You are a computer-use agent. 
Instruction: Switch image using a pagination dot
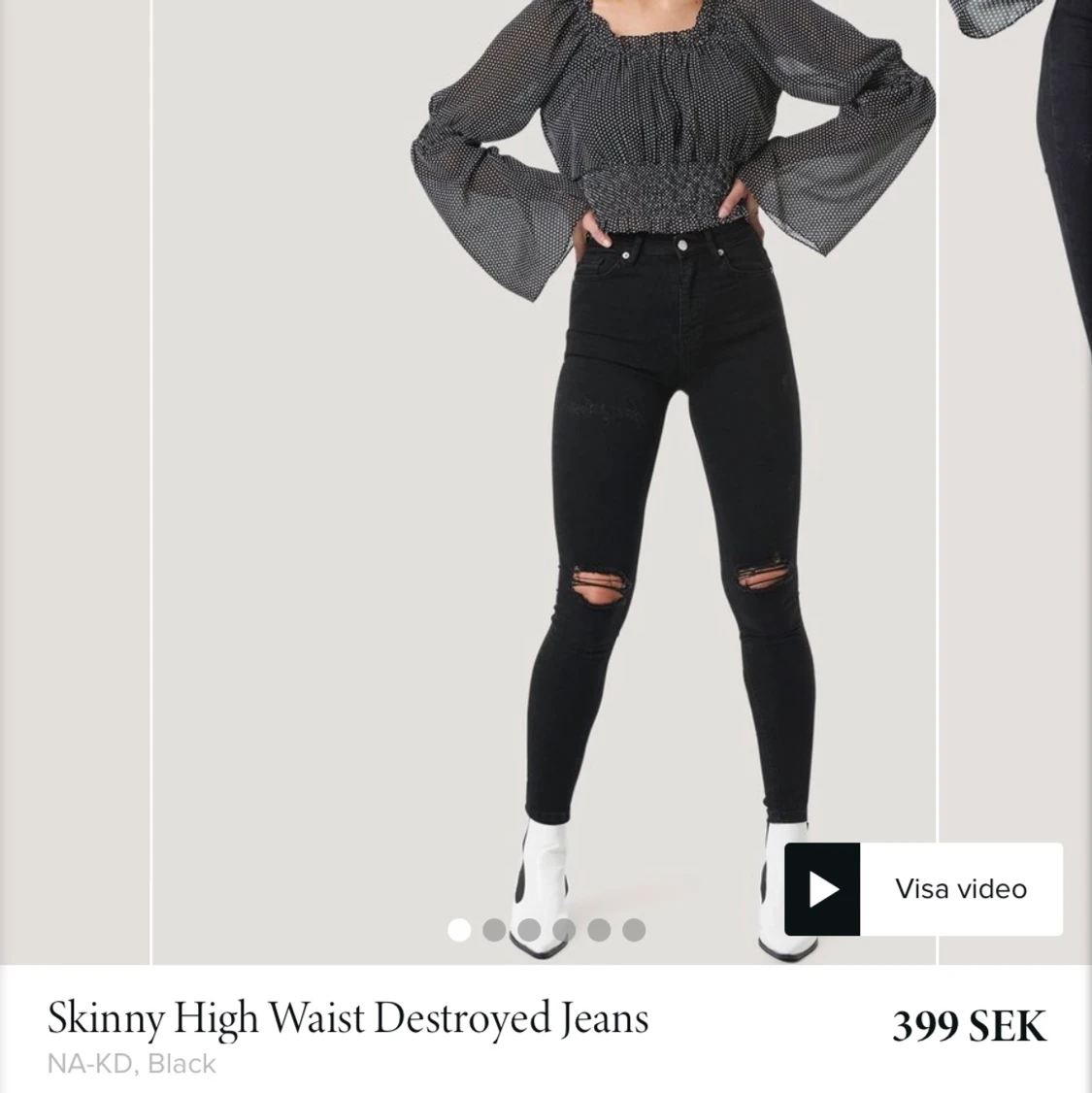coord(528,930)
